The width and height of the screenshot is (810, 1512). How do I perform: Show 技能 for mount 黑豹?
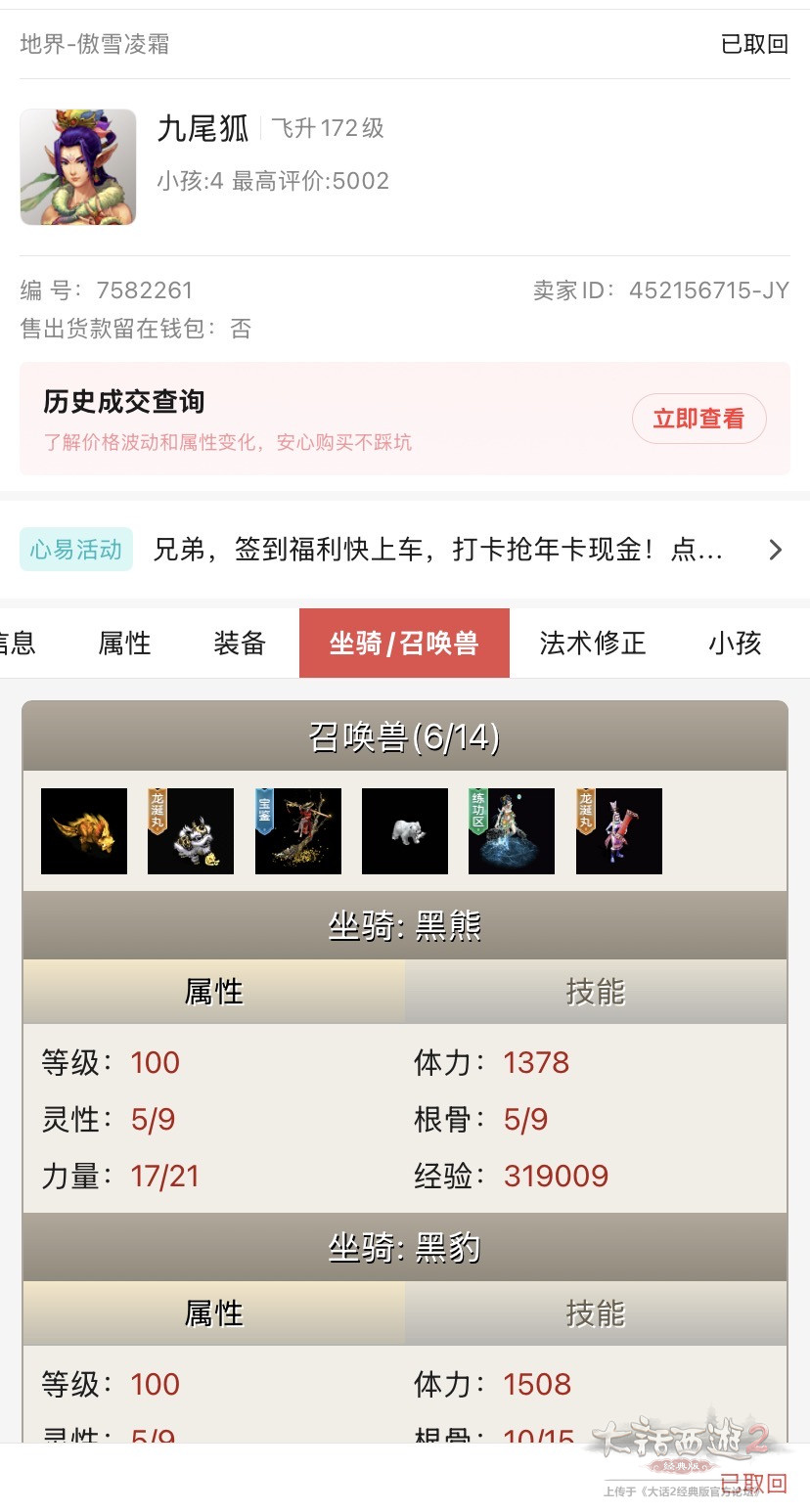[x=595, y=1313]
